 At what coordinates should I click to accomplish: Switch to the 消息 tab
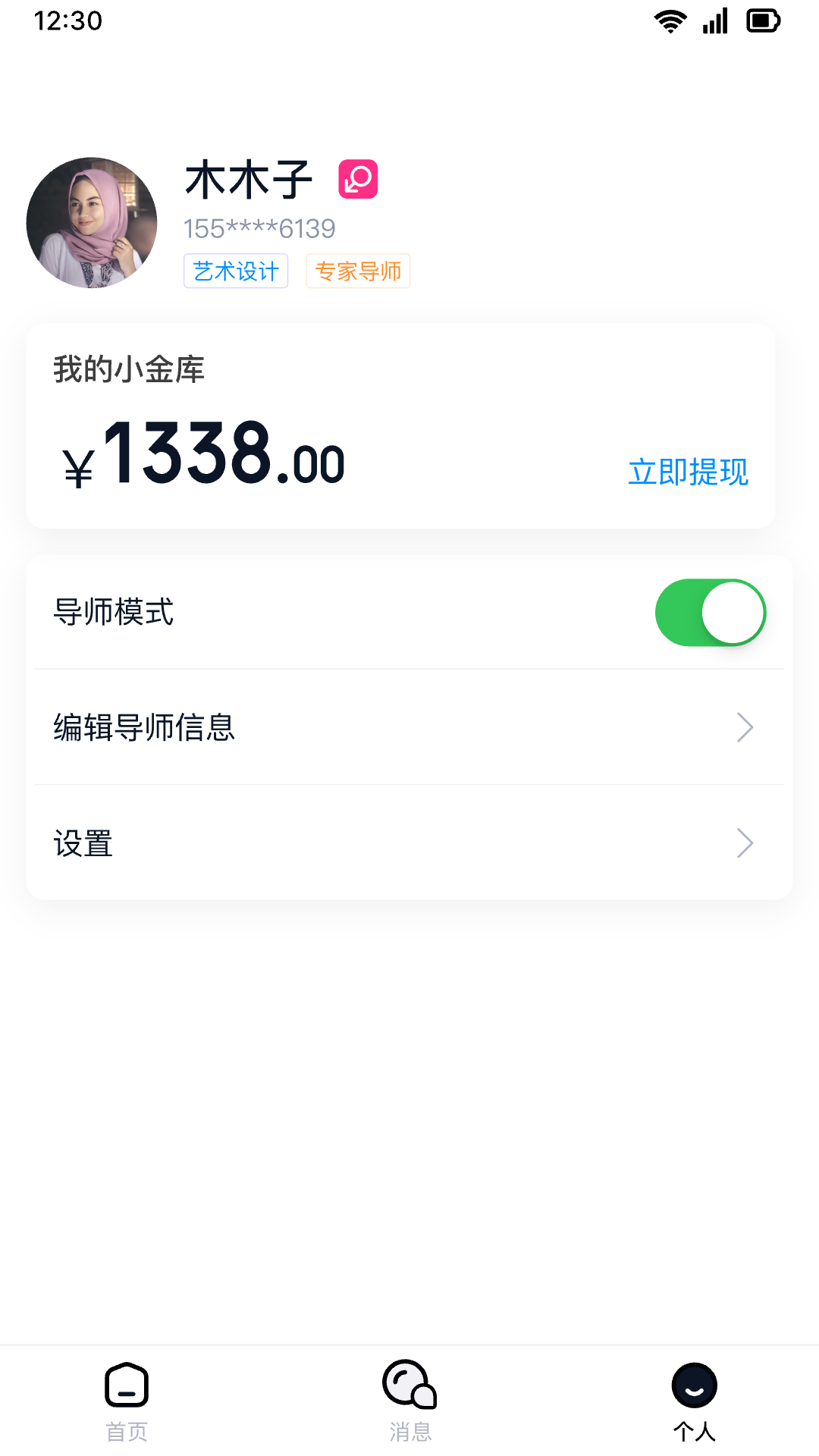409,1395
